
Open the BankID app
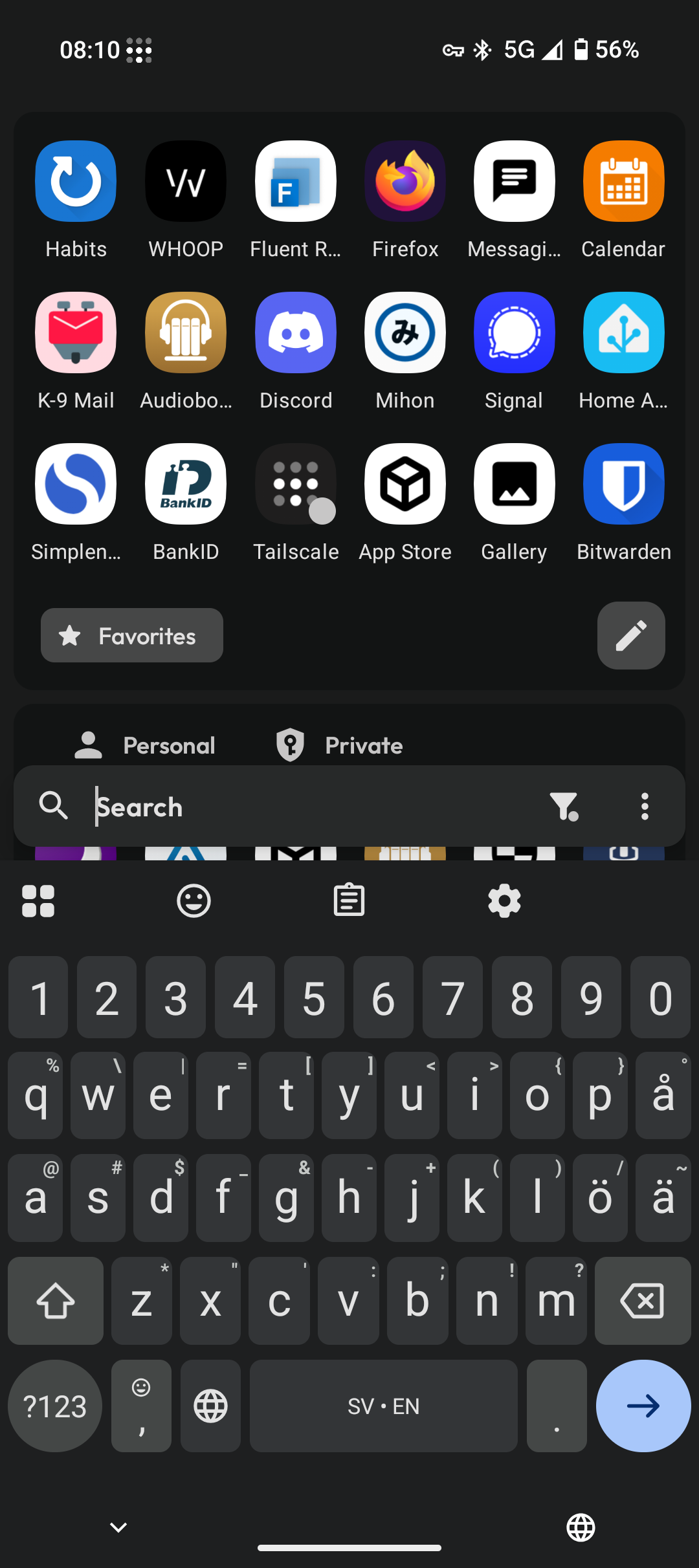pos(186,503)
